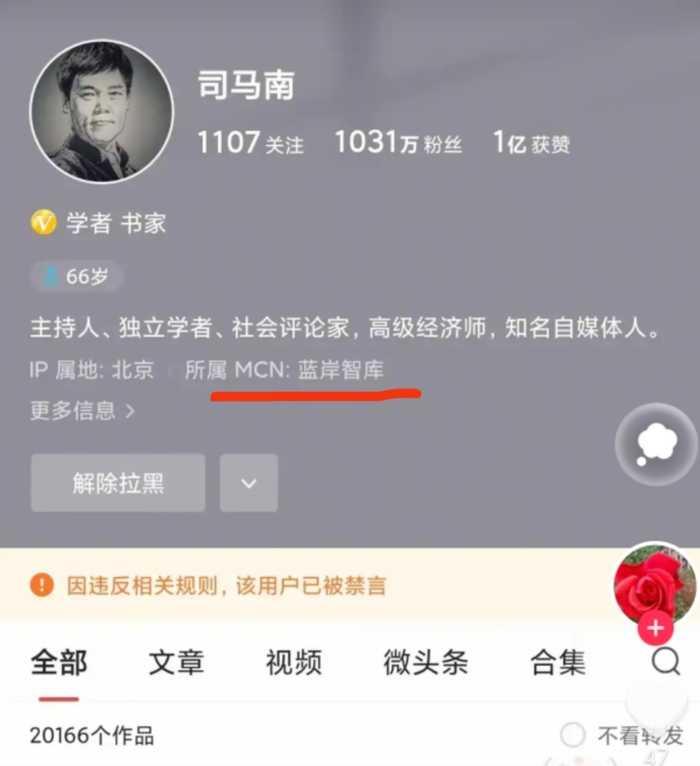Image resolution: width=700 pixels, height=766 pixels.
Task: Switch to the 微头条 tab
Action: tap(425, 662)
